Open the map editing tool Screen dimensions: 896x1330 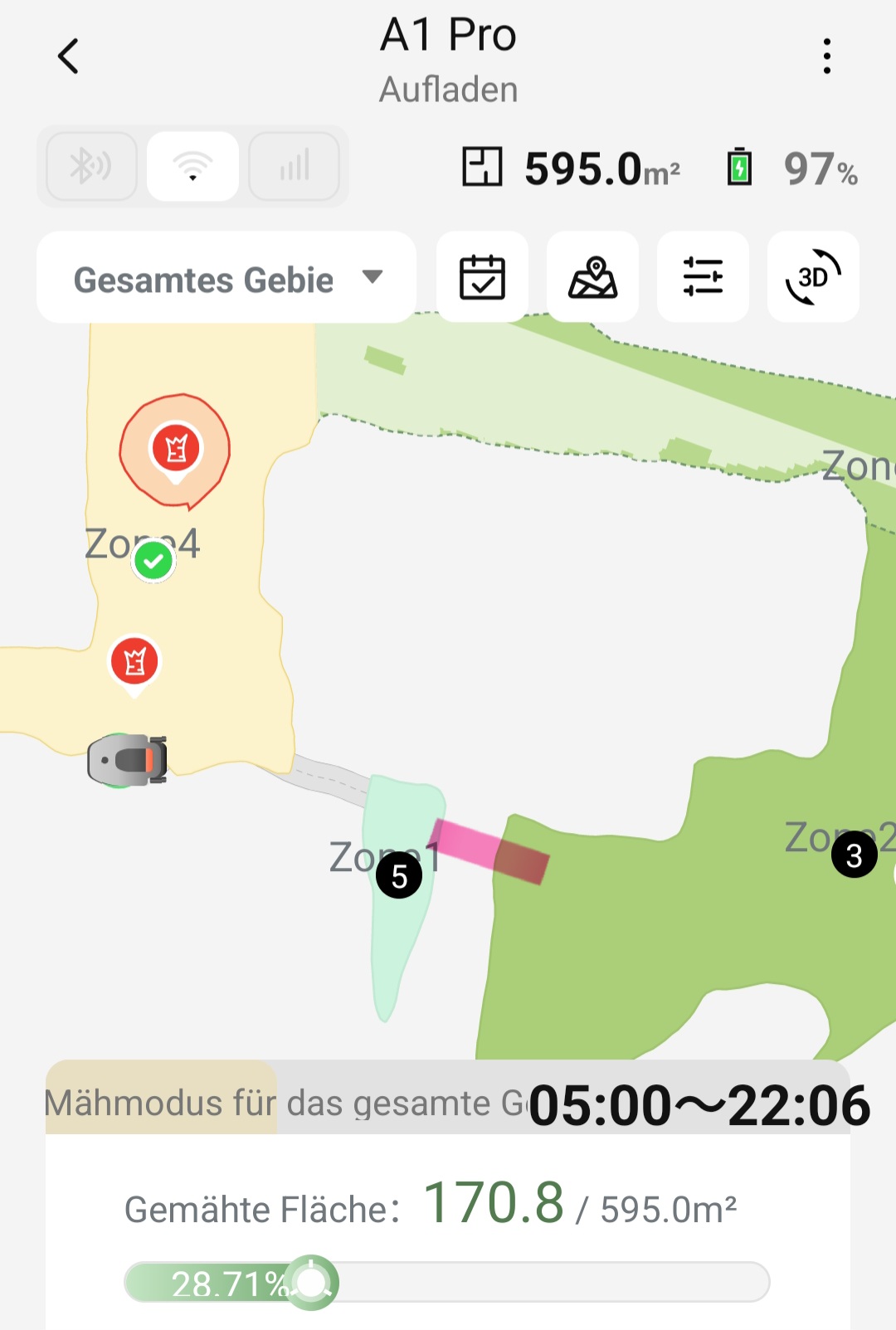point(592,277)
